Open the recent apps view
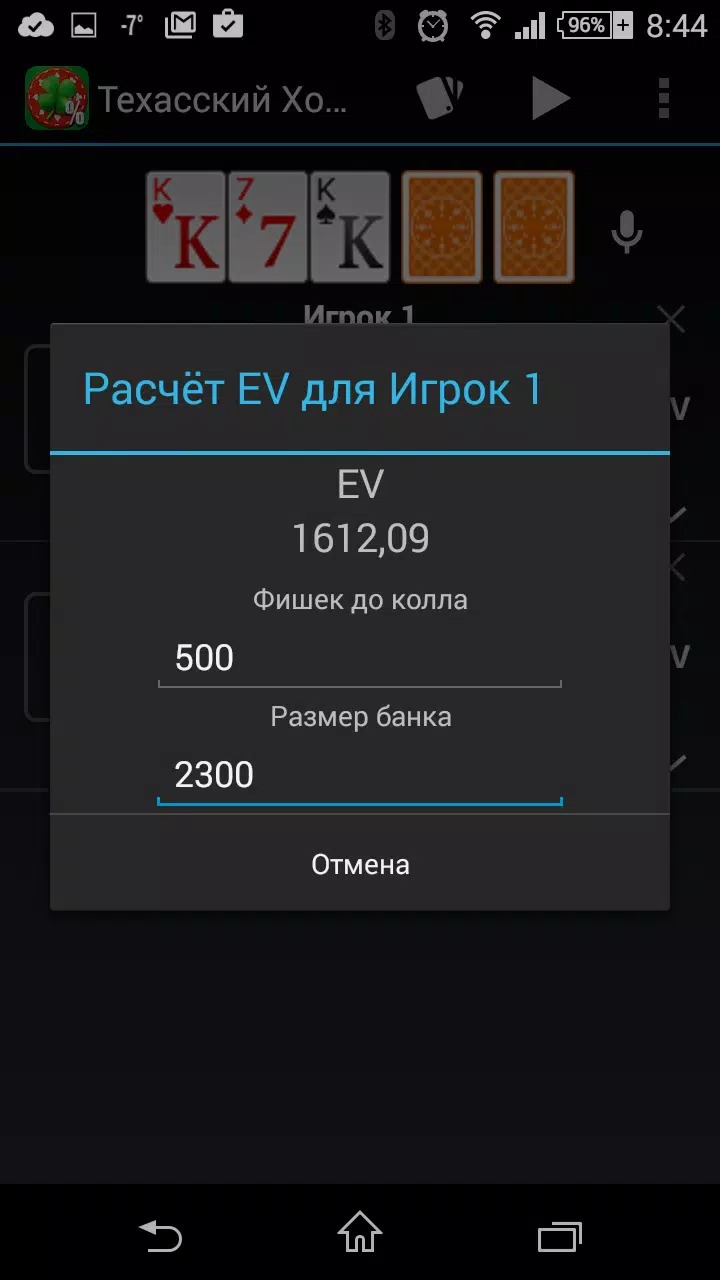This screenshot has height=1280, width=720. [x=560, y=1236]
